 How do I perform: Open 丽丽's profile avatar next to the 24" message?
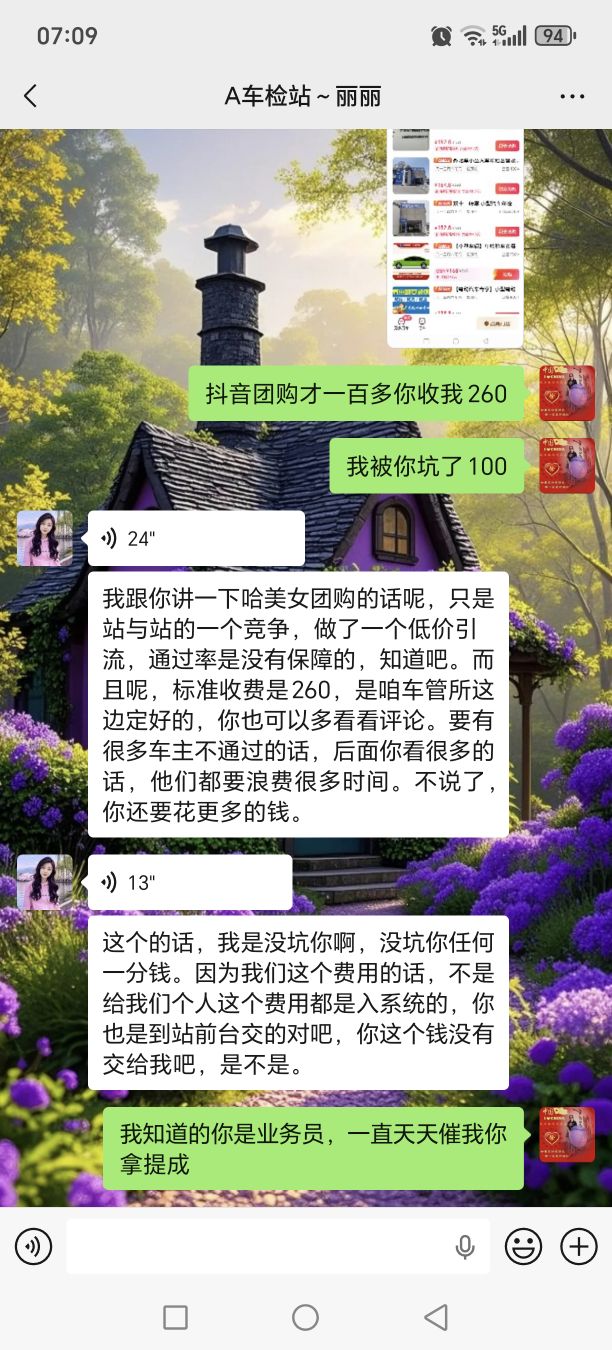click(45, 539)
